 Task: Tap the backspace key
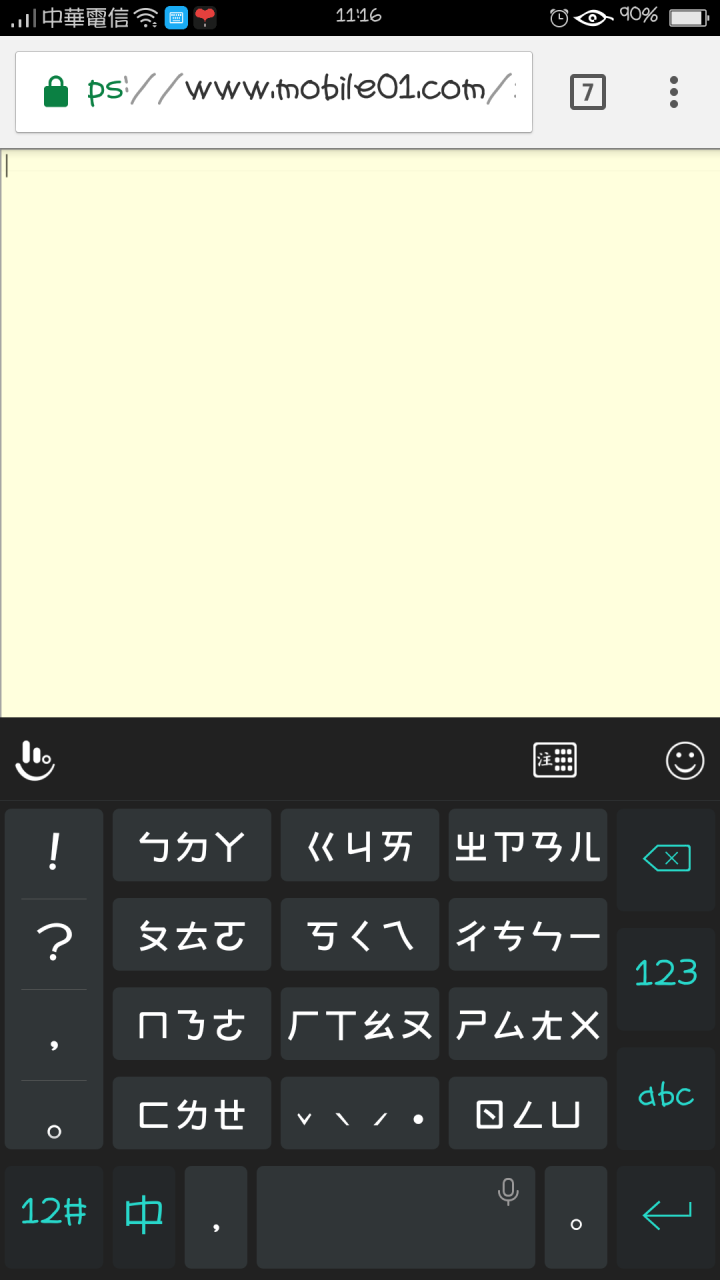[x=667, y=858]
